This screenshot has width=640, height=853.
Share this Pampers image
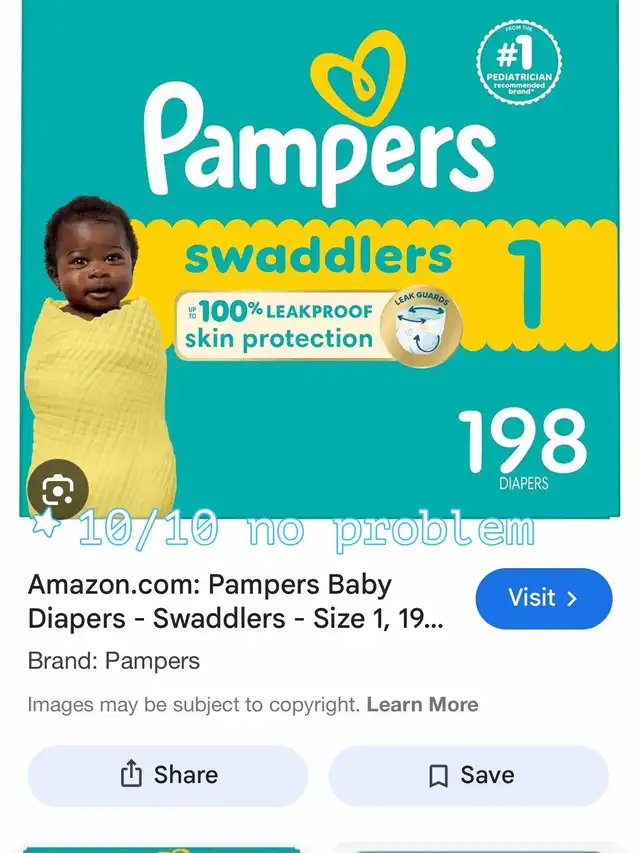(168, 775)
